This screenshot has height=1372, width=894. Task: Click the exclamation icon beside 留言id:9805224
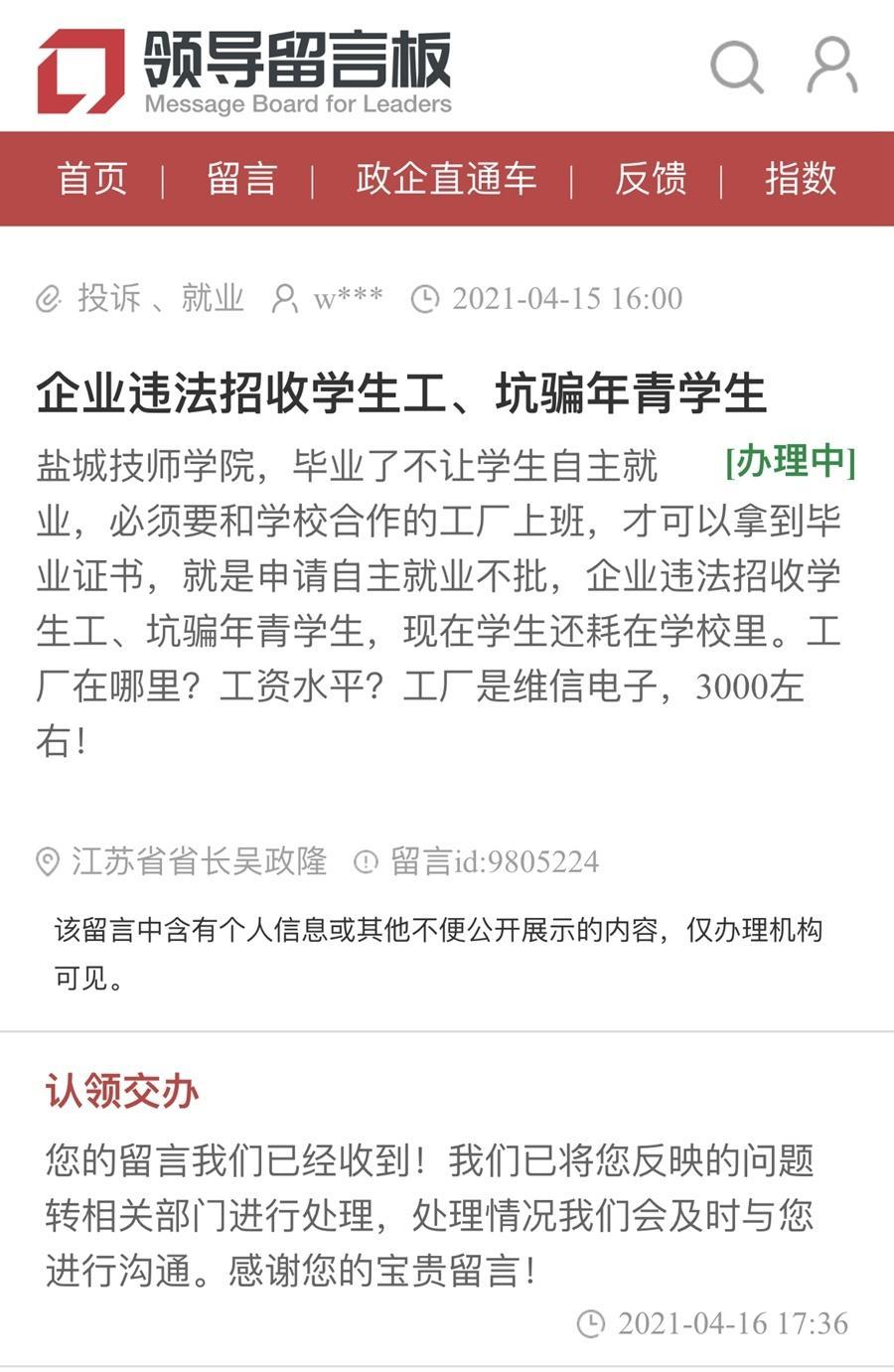pyautogui.click(x=368, y=862)
